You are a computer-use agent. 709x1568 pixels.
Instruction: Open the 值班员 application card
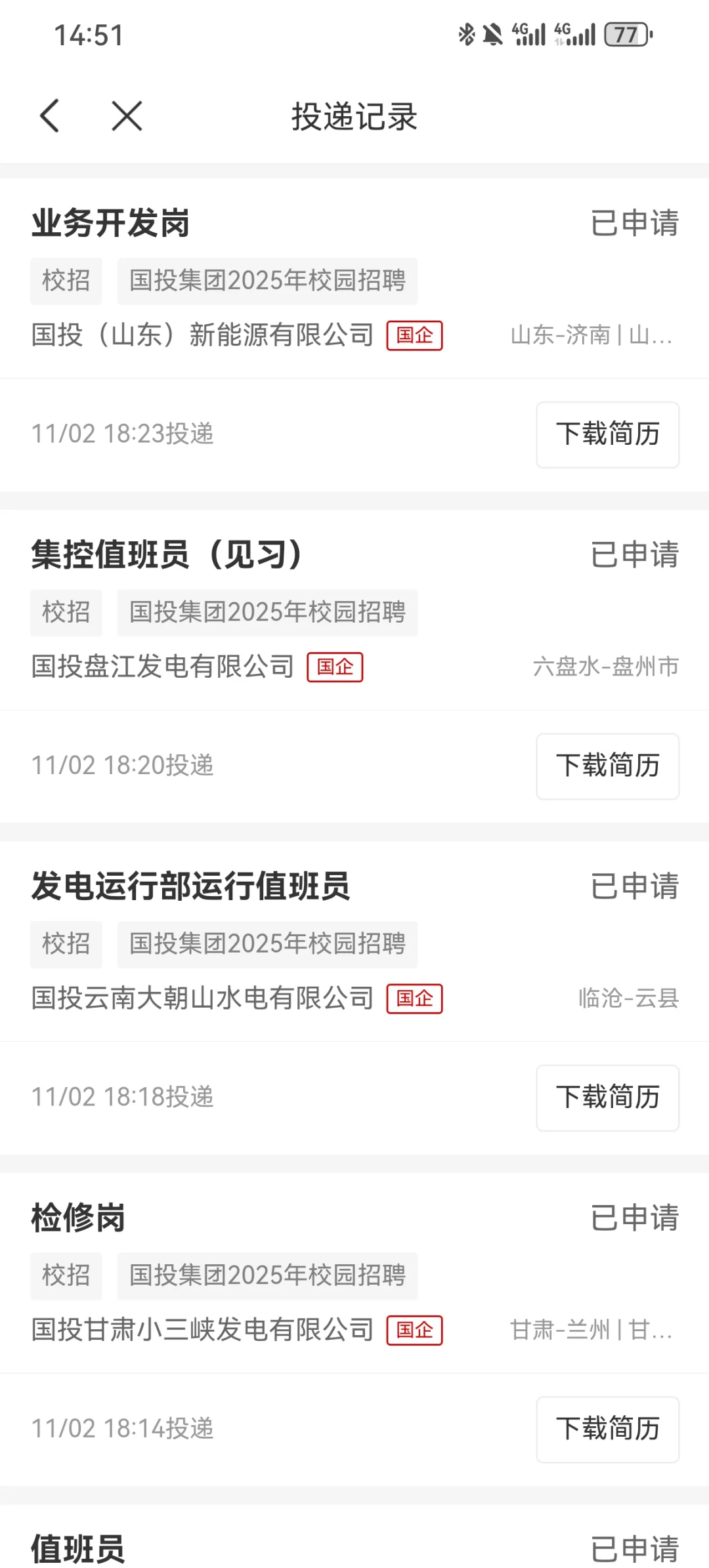point(79,1548)
